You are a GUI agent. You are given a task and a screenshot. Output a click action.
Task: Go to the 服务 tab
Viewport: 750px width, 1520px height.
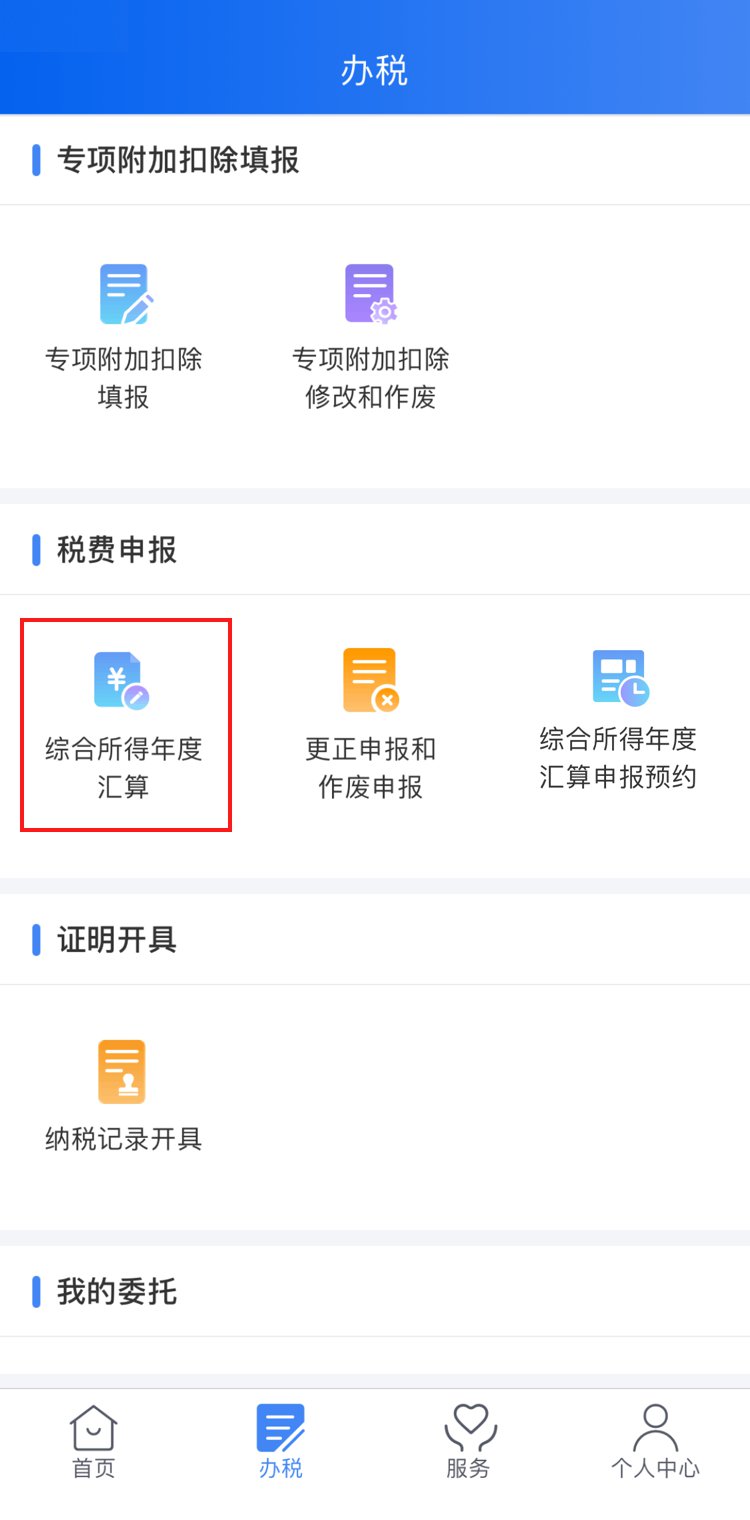tap(469, 1441)
